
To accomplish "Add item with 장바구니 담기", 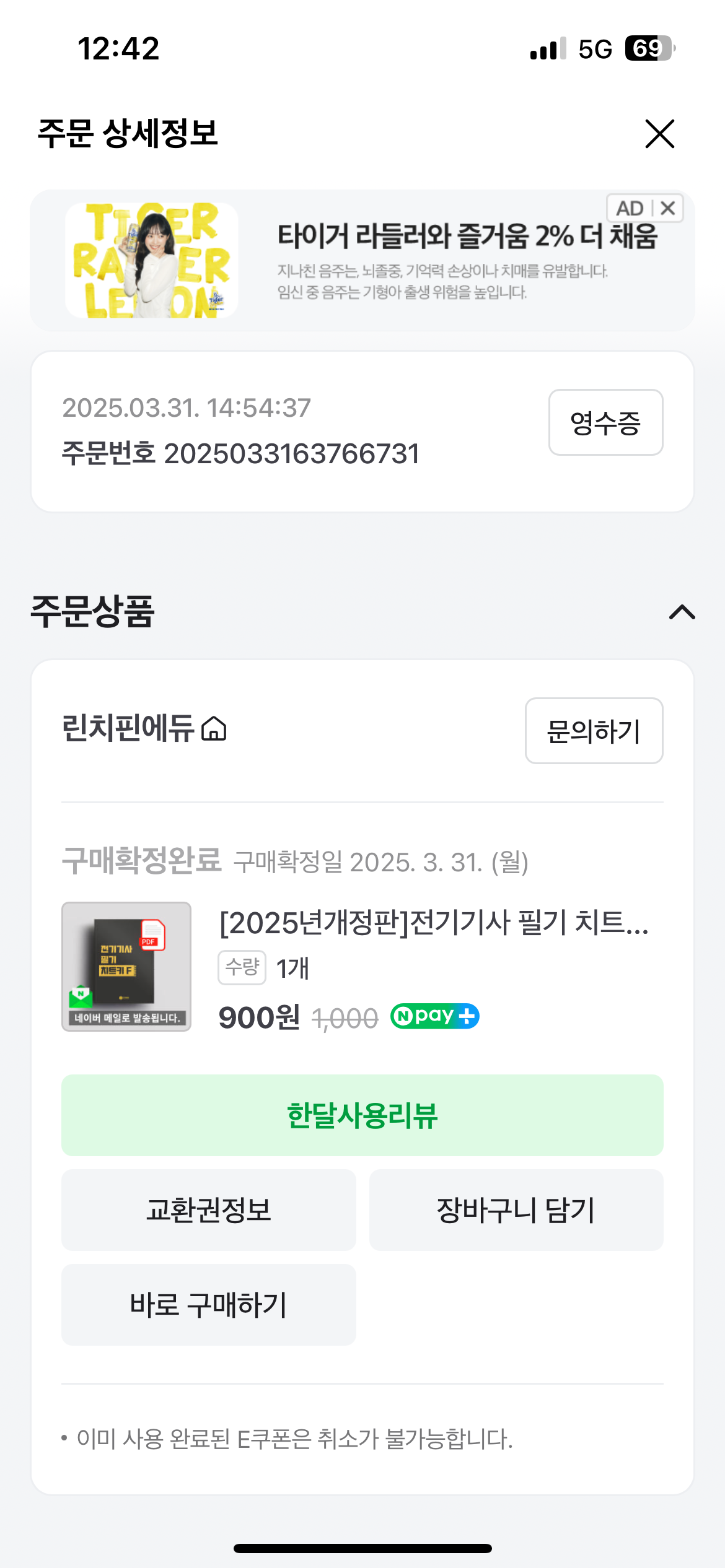I will point(516,1210).
